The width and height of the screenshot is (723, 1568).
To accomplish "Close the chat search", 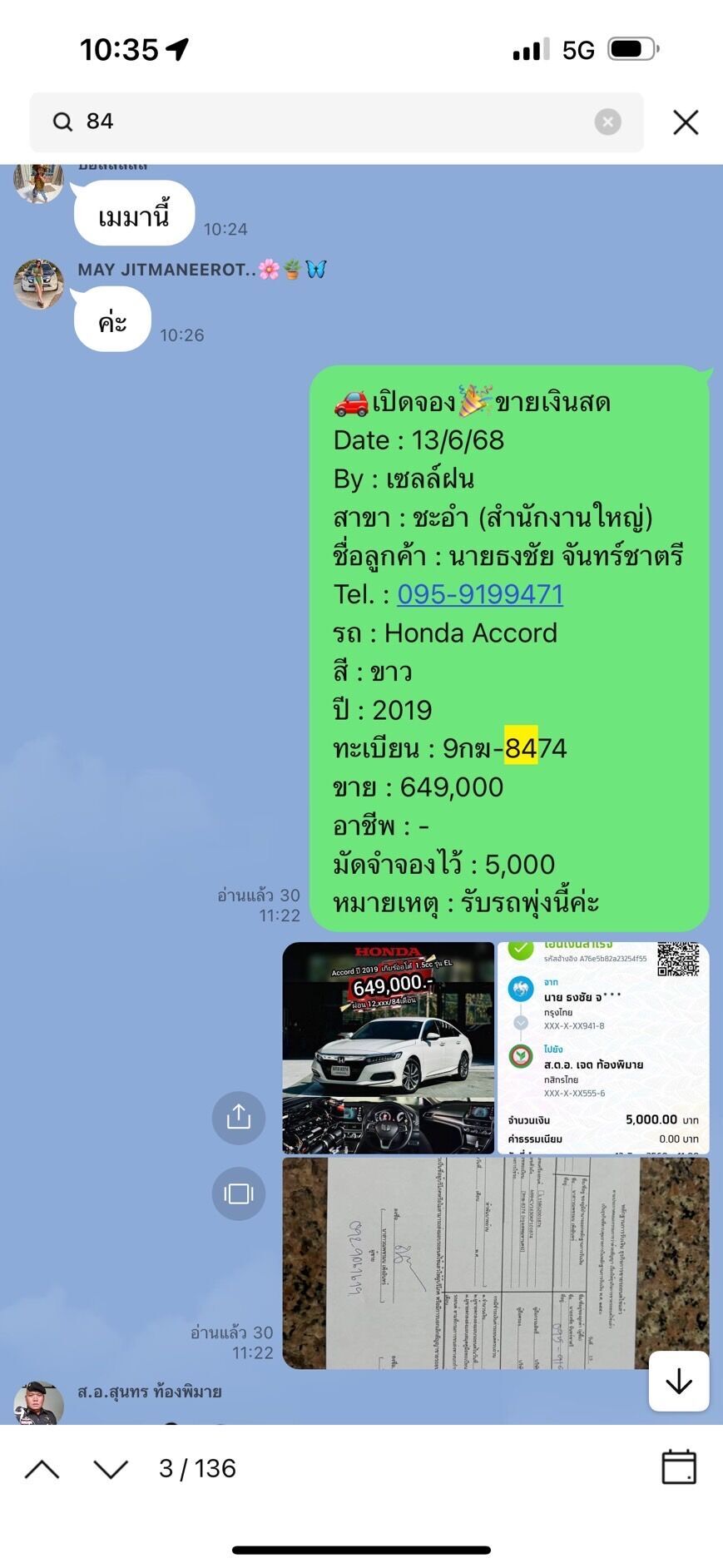I will pos(686,122).
